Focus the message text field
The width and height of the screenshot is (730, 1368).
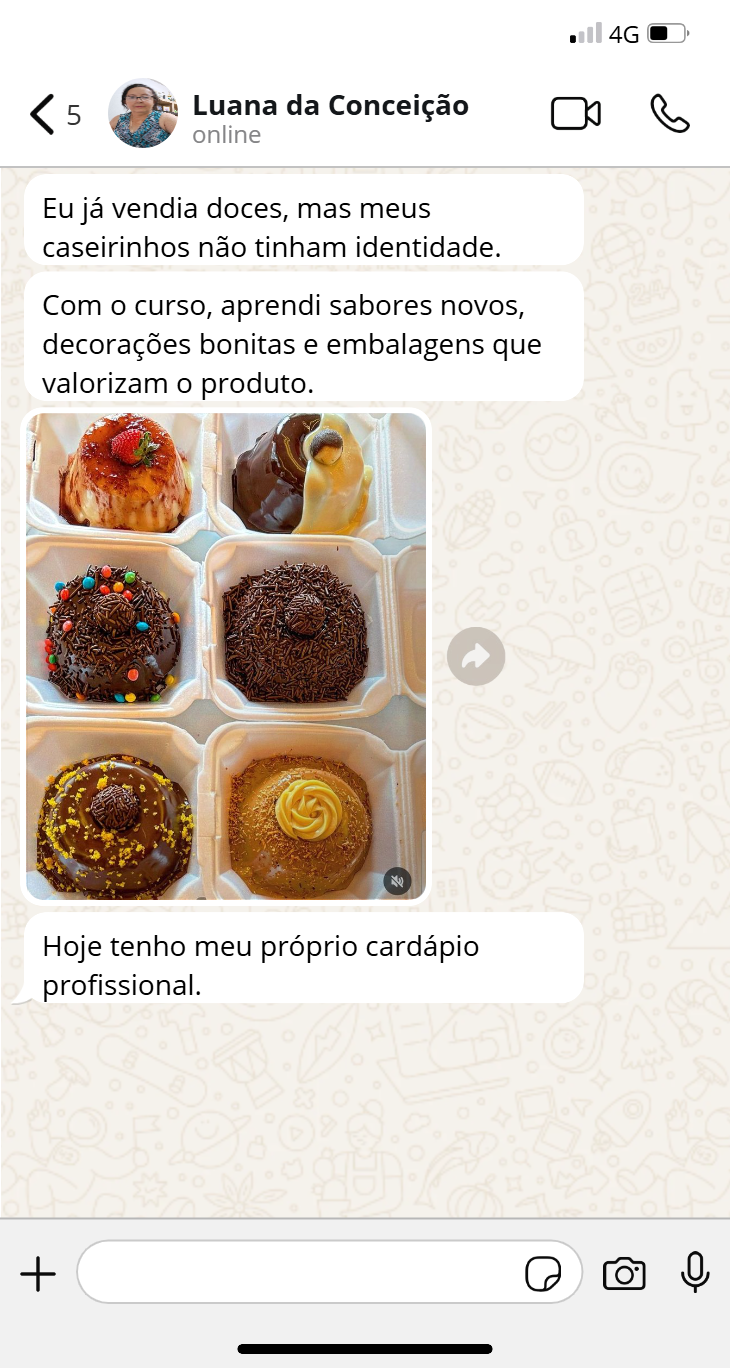[300, 1273]
